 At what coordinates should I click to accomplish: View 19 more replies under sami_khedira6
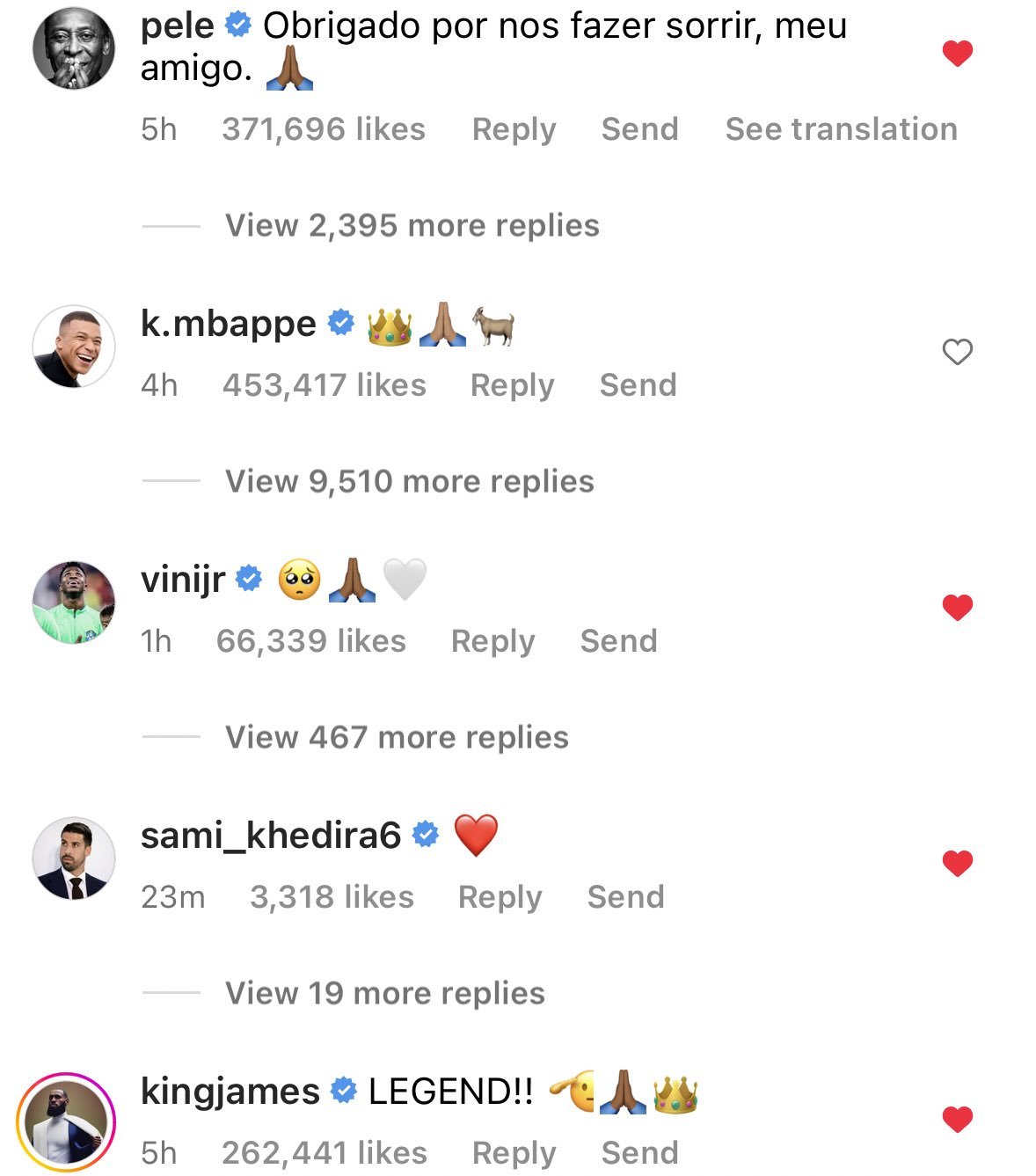pos(384,994)
